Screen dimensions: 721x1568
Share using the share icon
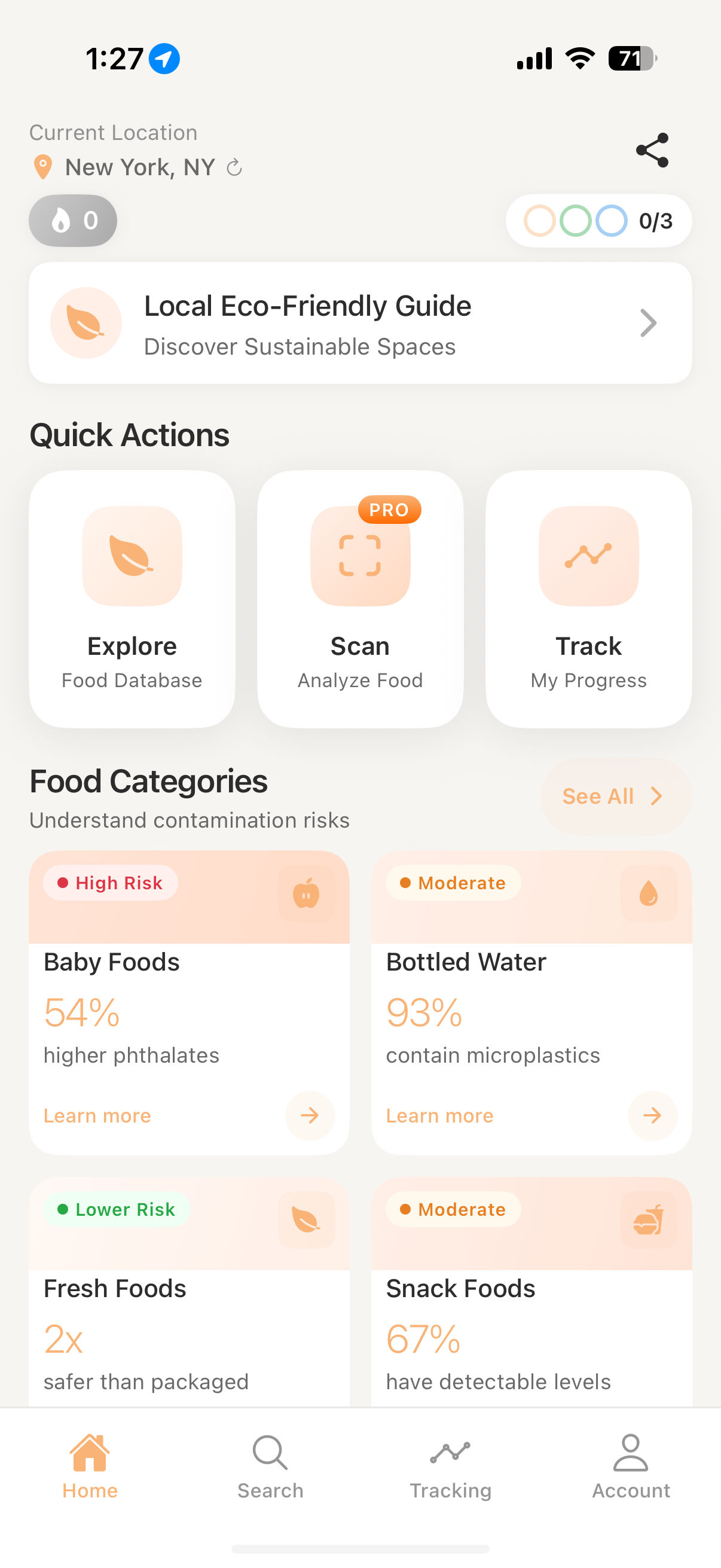(652, 150)
